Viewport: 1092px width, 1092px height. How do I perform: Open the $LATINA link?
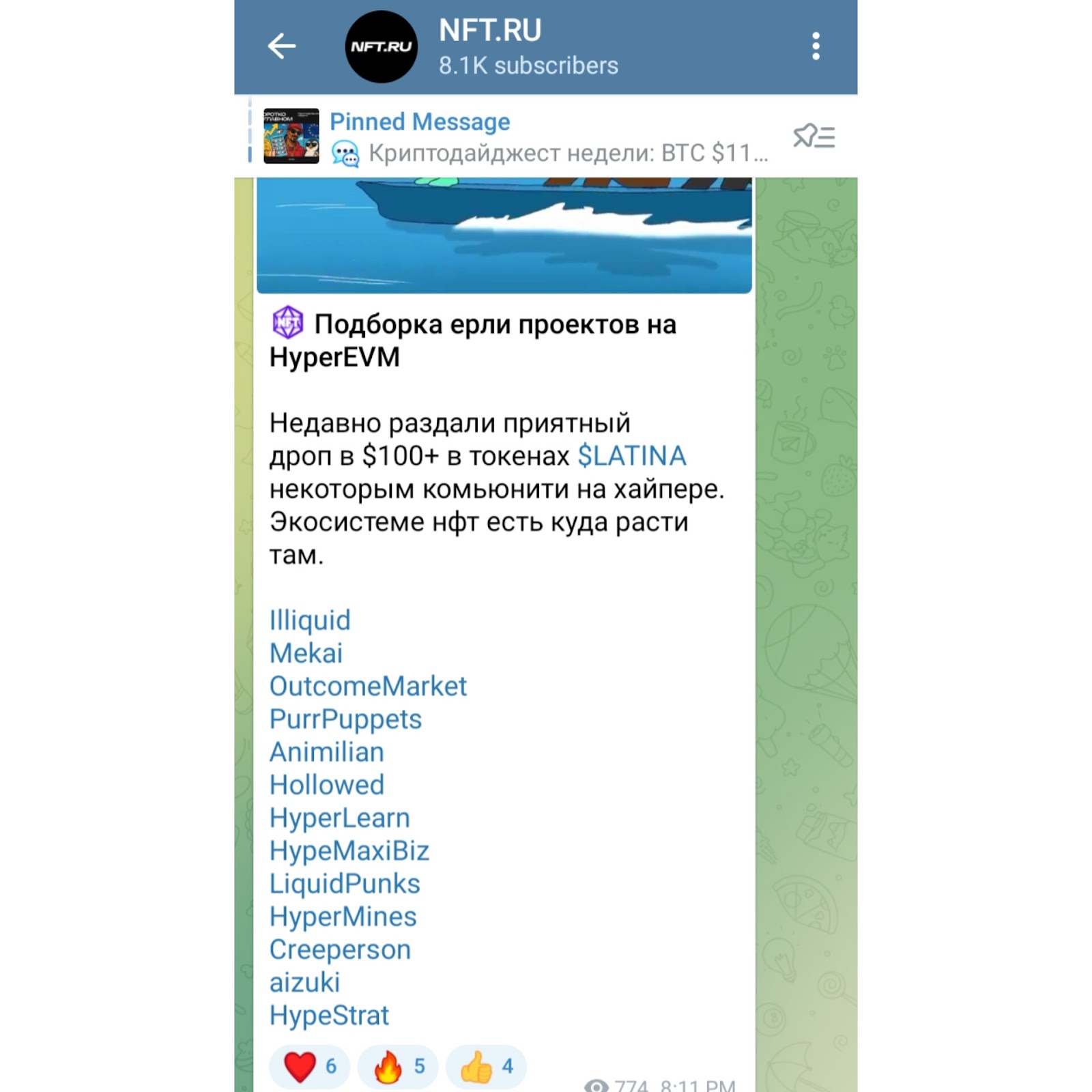631,456
